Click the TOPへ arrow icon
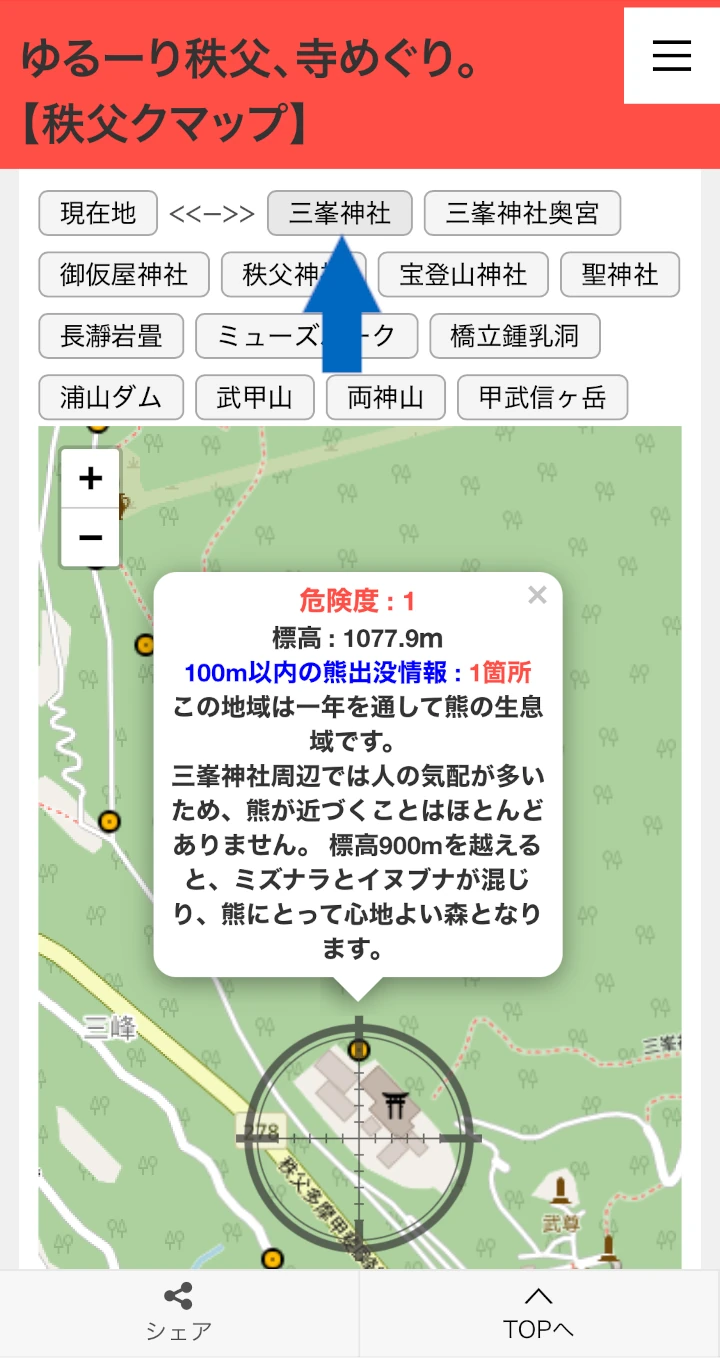This screenshot has width=720, height=1358. coord(538,1297)
